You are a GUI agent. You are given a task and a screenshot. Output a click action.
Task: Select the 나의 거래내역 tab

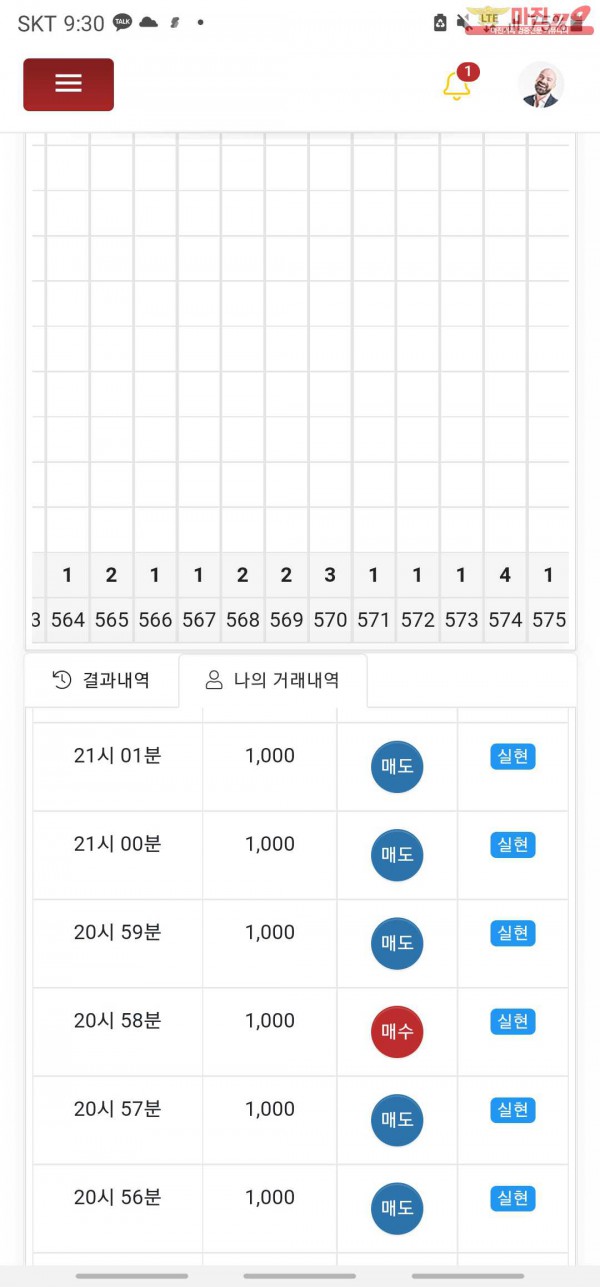tap(272, 680)
